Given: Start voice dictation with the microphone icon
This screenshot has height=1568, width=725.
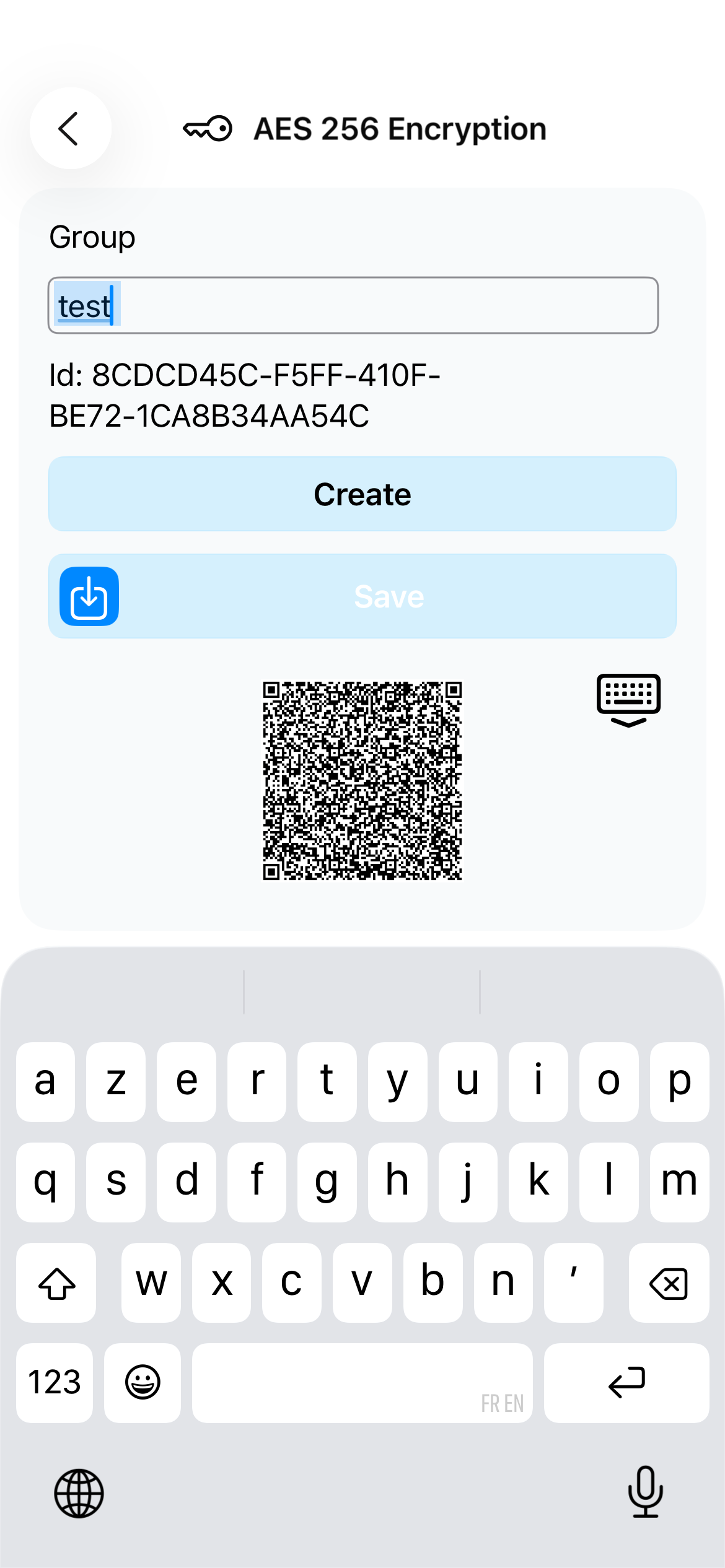Looking at the screenshot, I should click(x=645, y=1492).
